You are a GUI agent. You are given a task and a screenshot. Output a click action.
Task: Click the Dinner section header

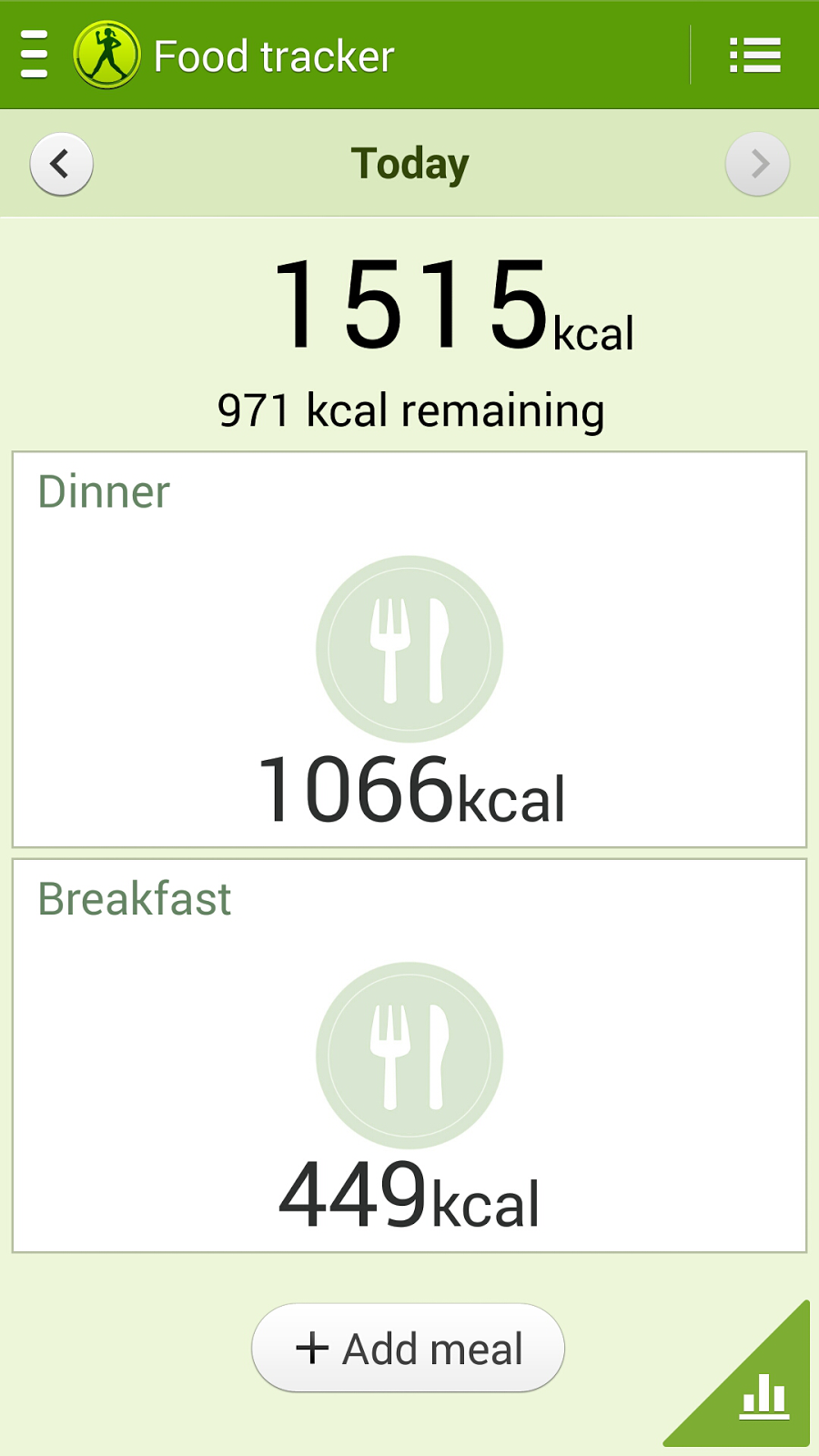103,491
